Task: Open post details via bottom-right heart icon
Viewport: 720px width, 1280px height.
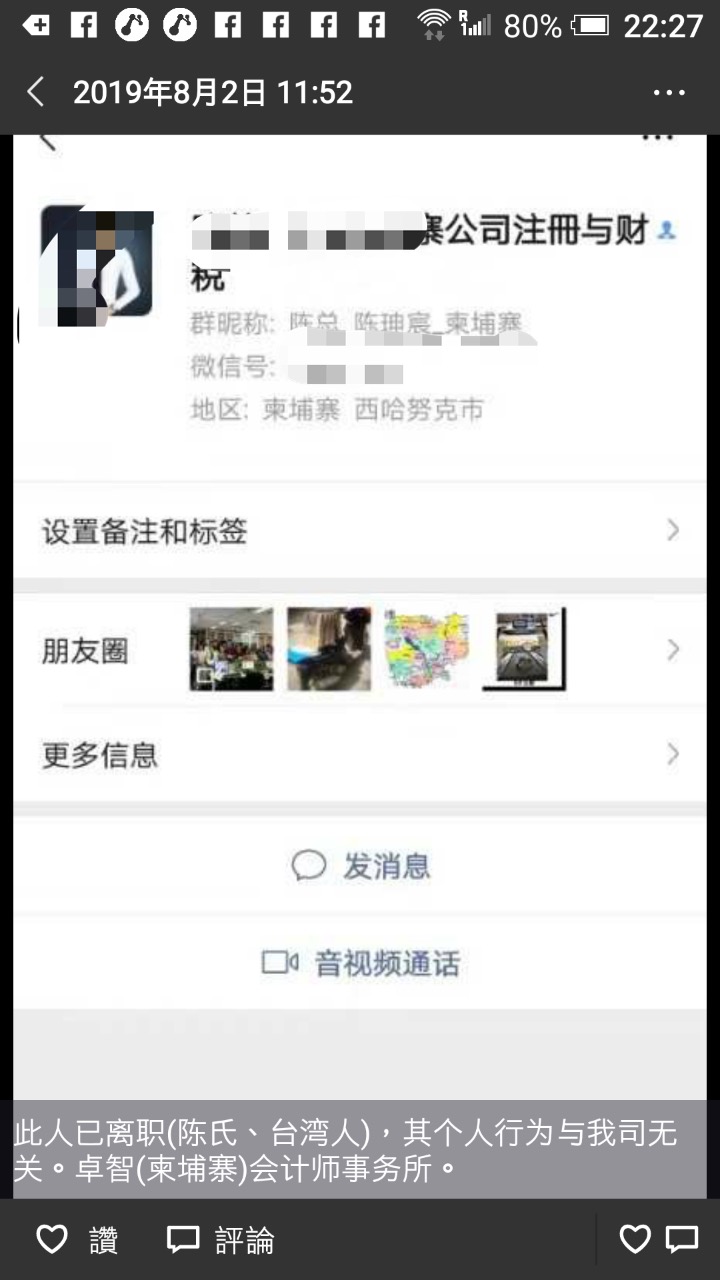Action: click(x=635, y=1240)
